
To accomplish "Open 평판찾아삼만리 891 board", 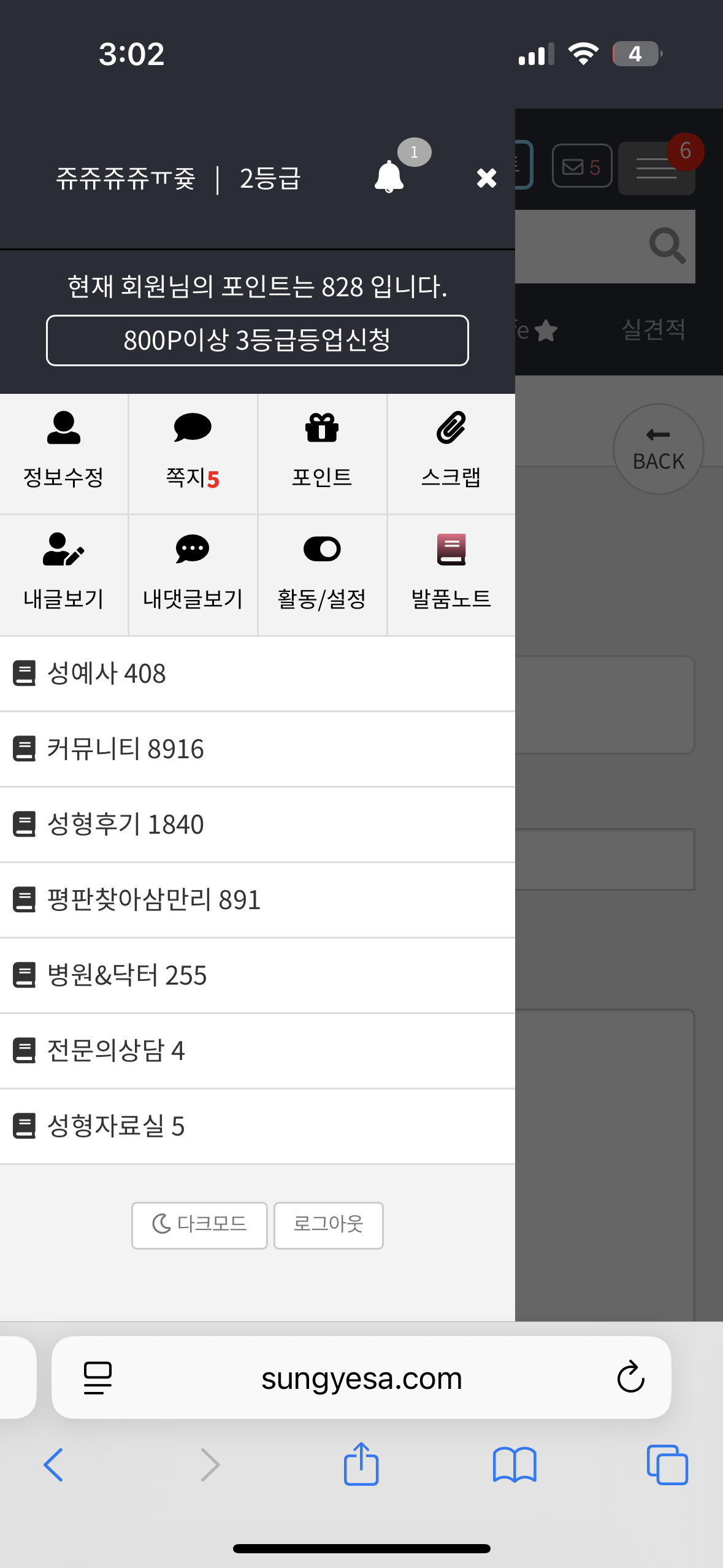I will tap(258, 900).
